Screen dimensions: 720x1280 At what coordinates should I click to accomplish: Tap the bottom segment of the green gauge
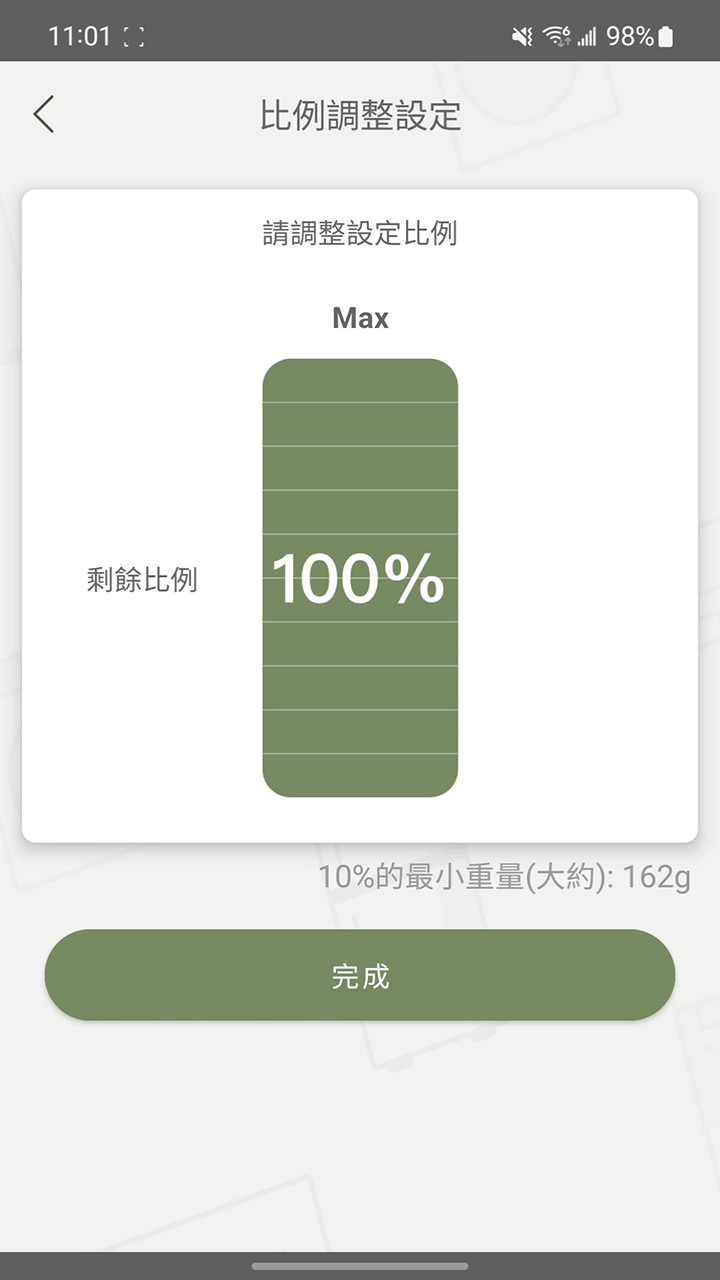tap(360, 775)
